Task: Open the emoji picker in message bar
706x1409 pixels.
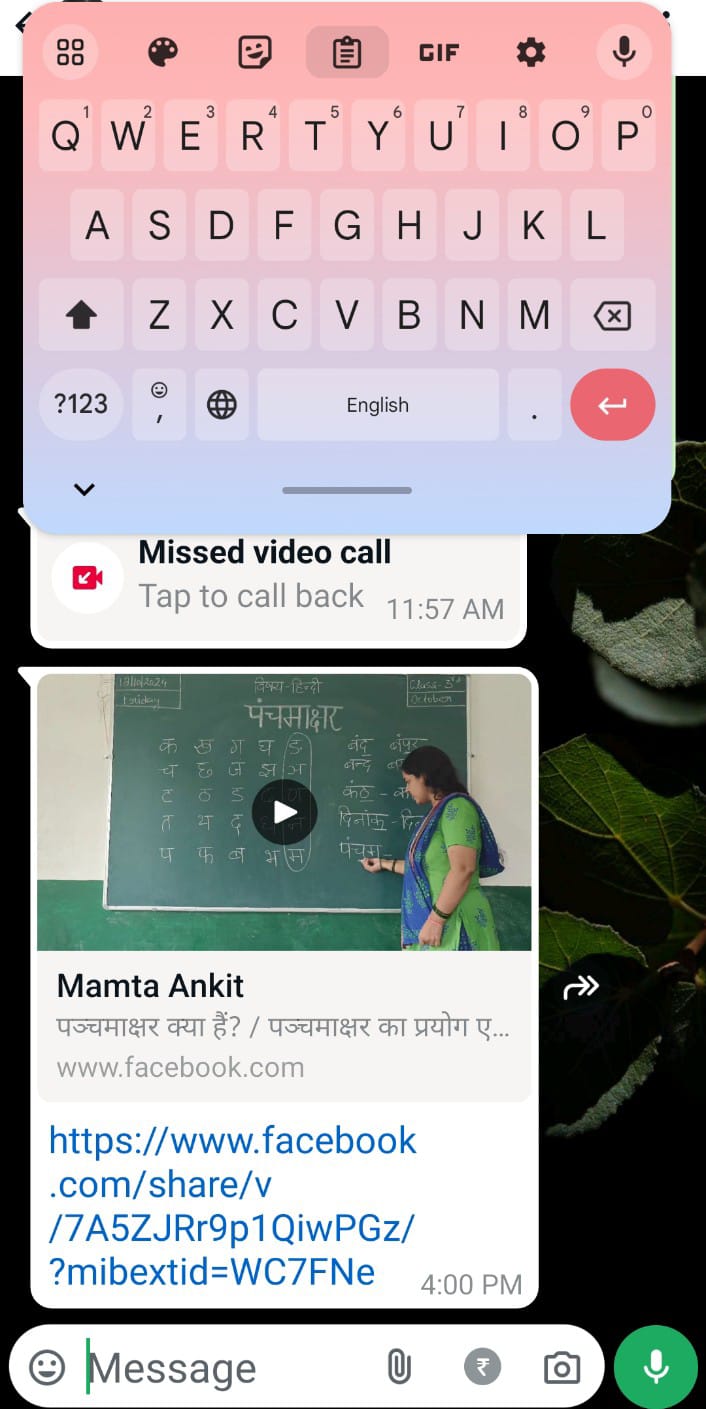Action: (47, 1367)
